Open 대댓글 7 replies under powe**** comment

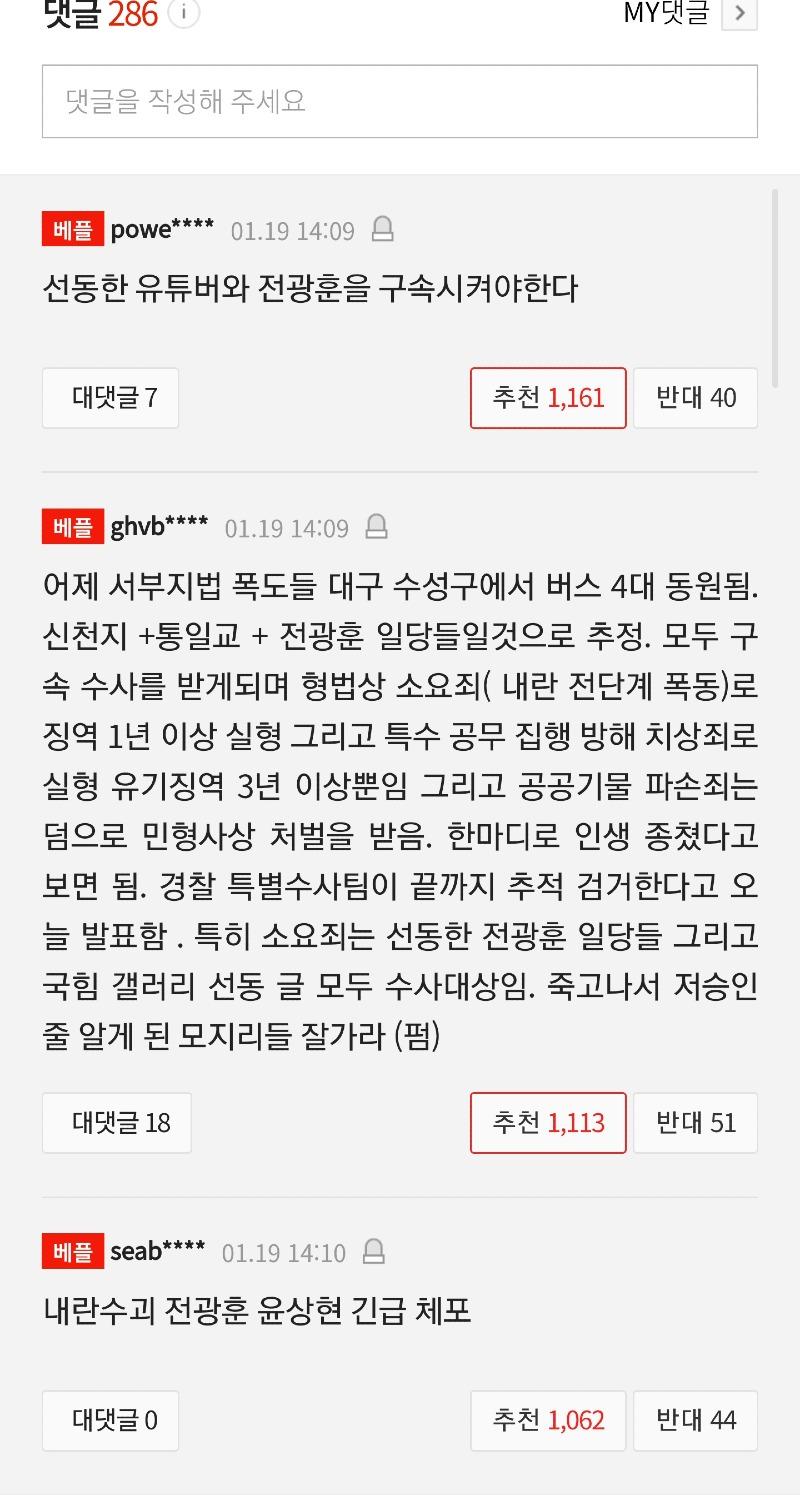click(111, 398)
